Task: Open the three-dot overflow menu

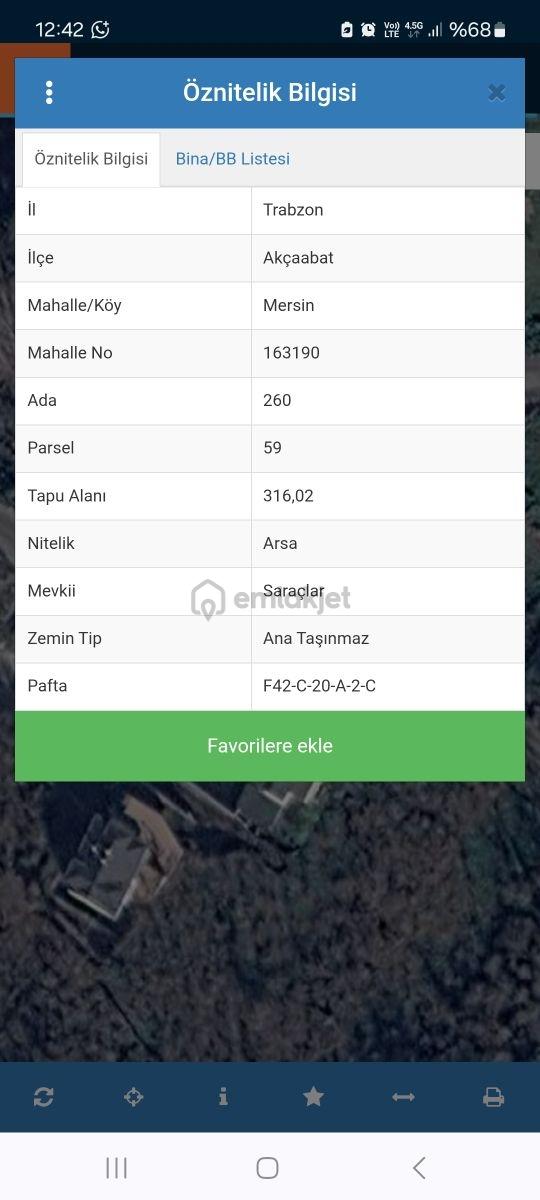Action: point(48,93)
